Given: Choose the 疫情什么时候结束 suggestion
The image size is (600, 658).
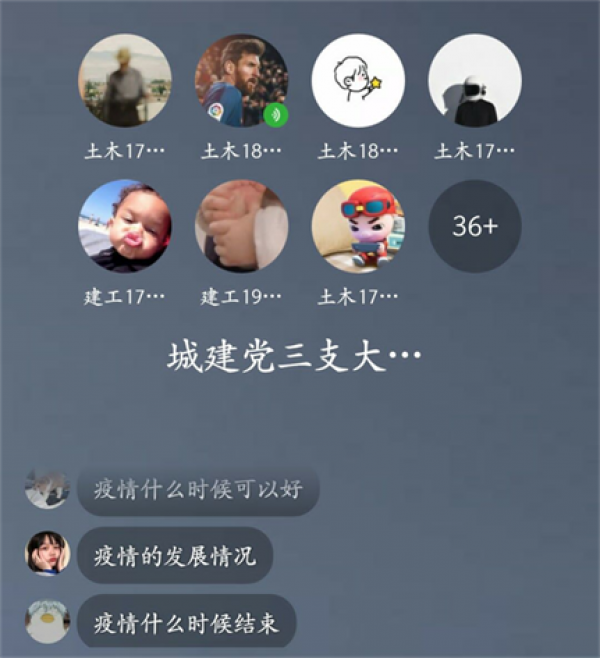Looking at the screenshot, I should click(186, 622).
